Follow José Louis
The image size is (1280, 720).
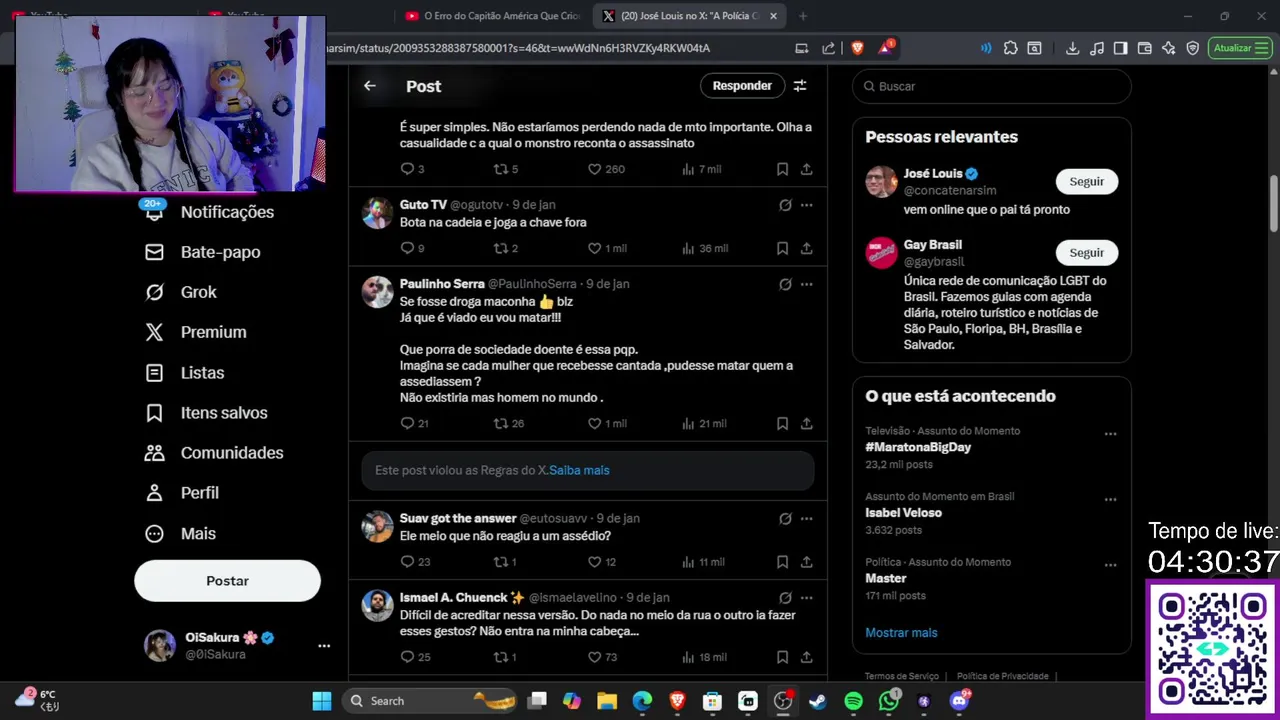tap(1086, 181)
